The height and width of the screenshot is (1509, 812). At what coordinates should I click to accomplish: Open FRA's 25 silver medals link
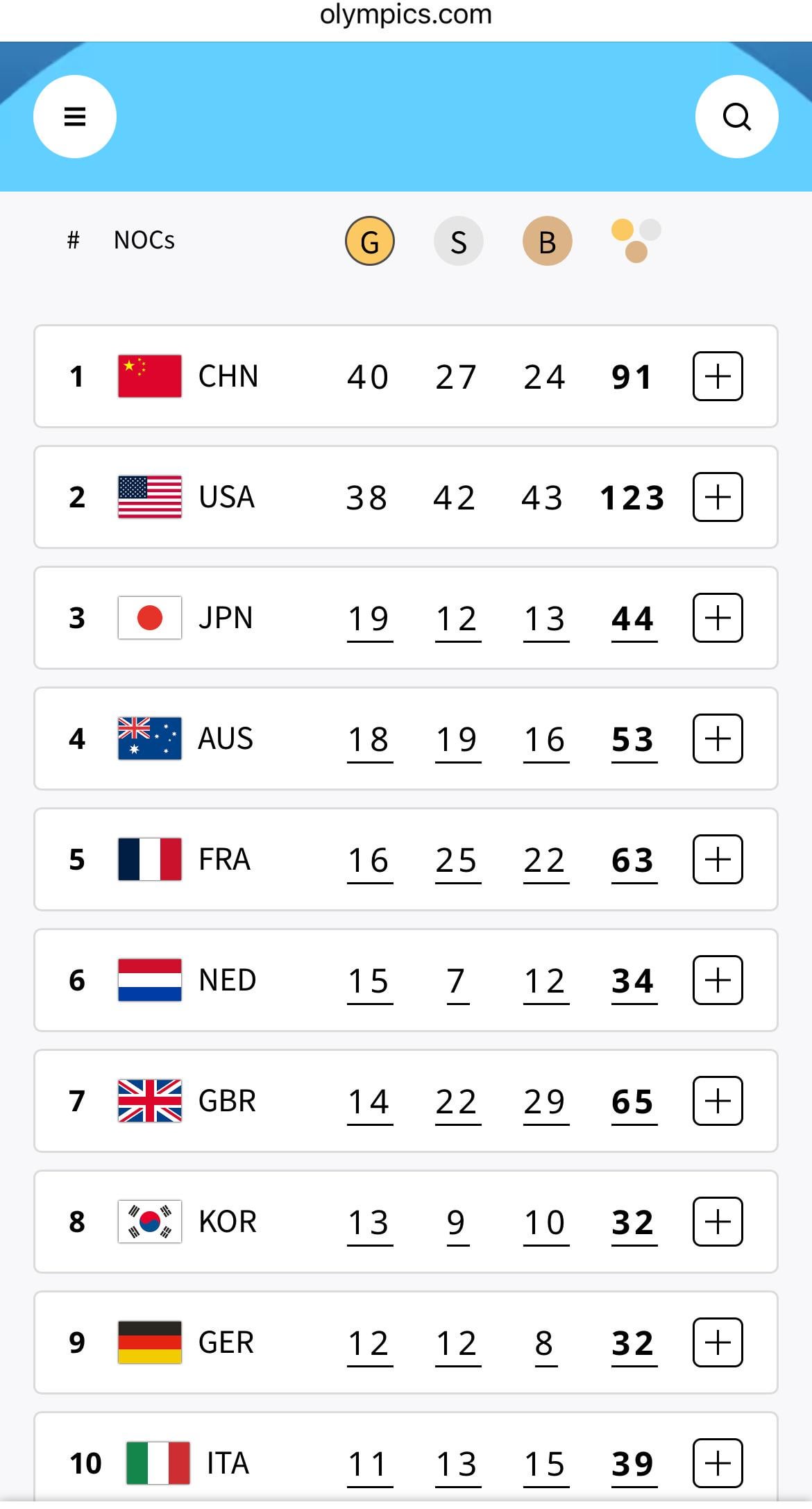[x=457, y=861]
